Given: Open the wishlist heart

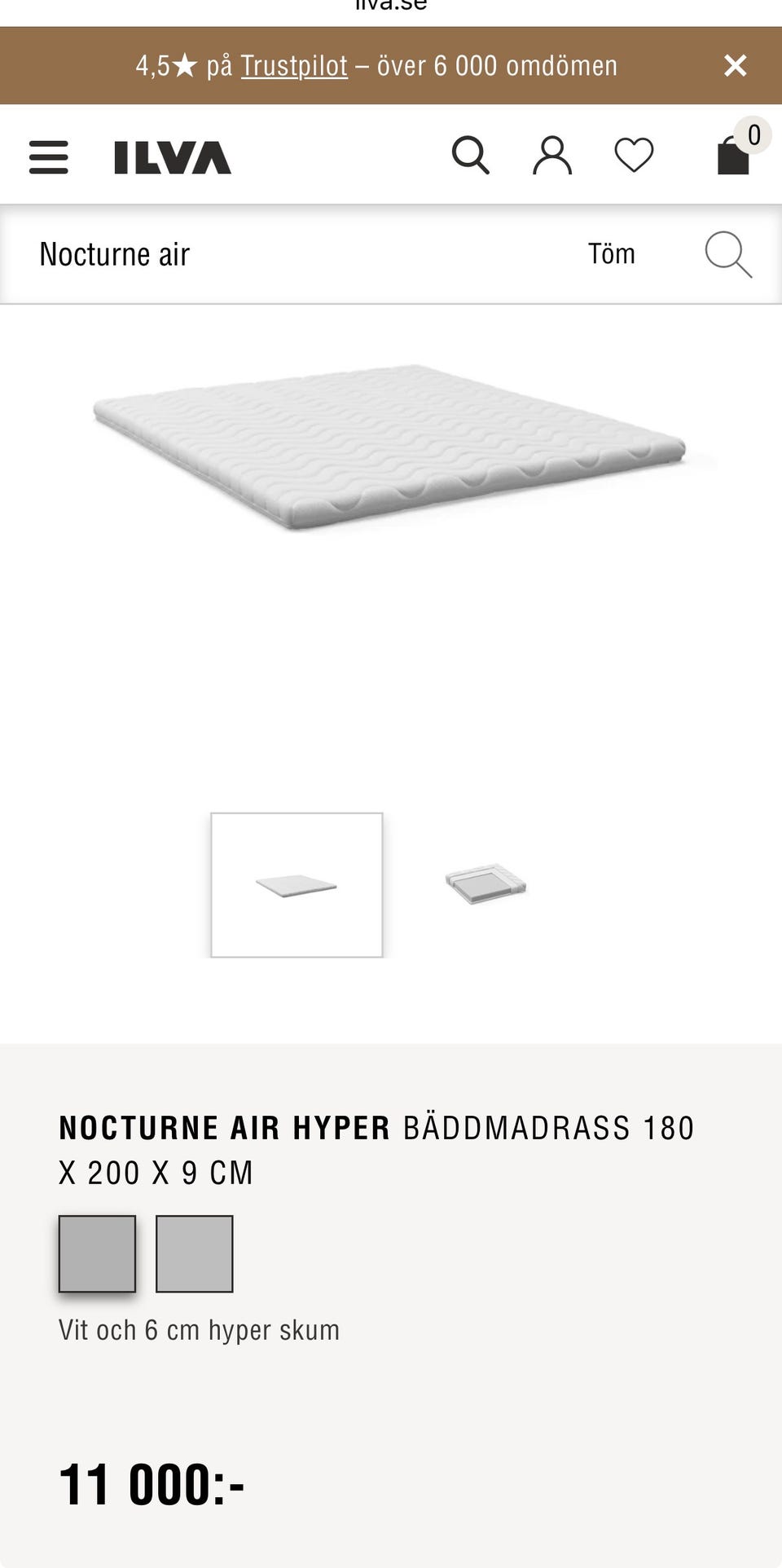Looking at the screenshot, I should click(634, 155).
